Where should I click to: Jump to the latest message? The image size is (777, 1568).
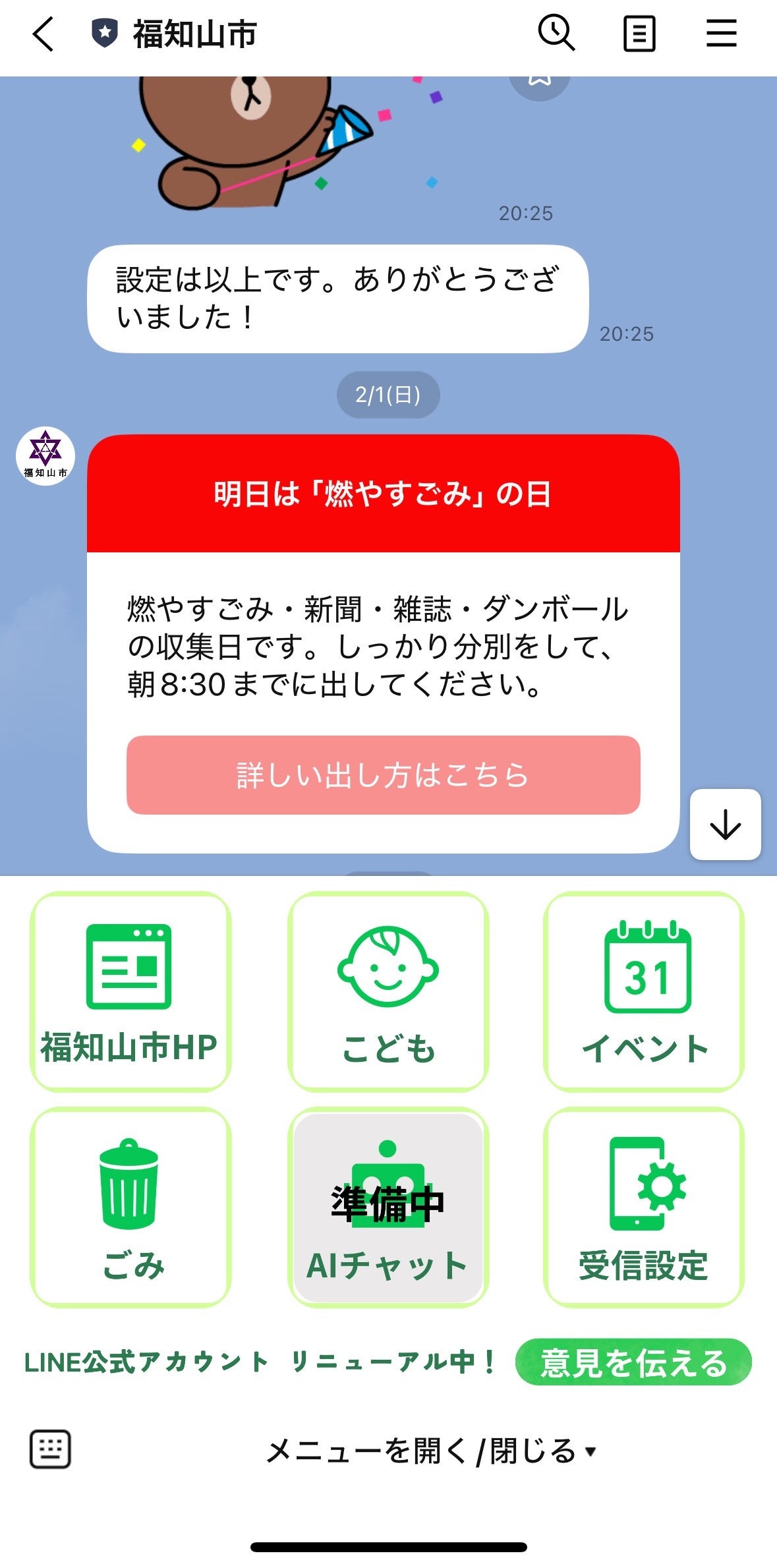coord(725,825)
